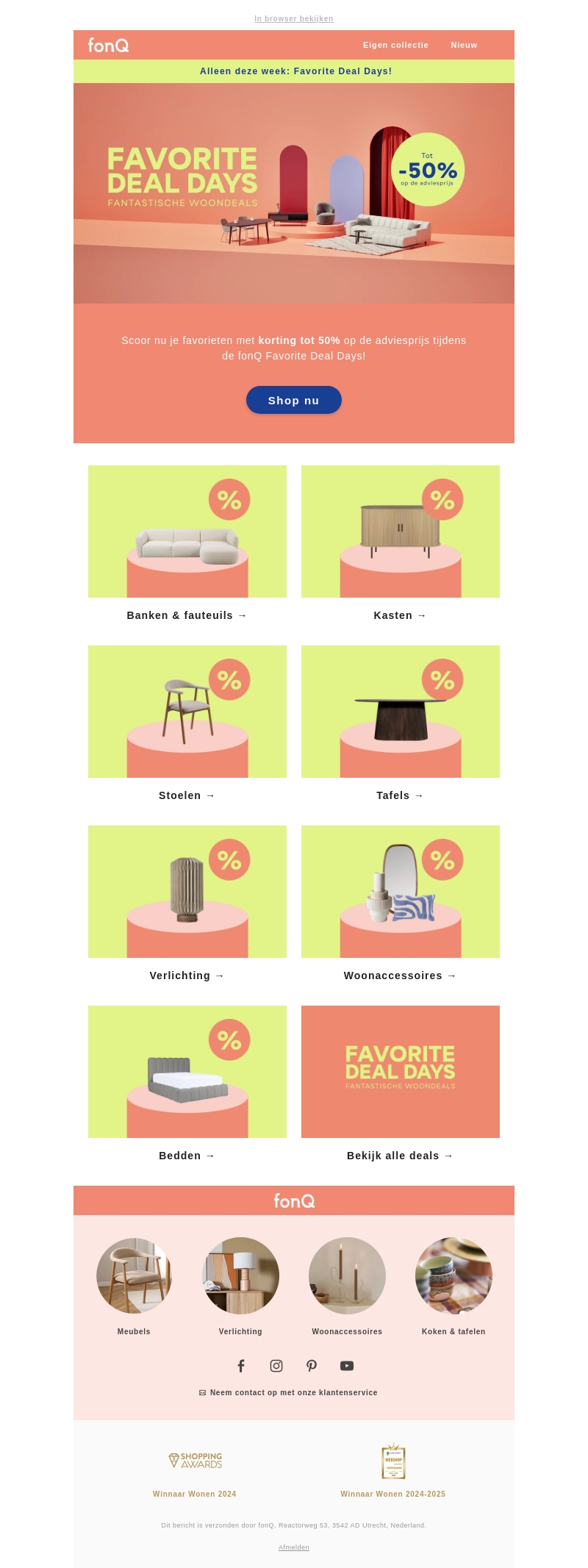Visit fonQ's Facebook page
This screenshot has width=588, height=1568.
point(240,1366)
